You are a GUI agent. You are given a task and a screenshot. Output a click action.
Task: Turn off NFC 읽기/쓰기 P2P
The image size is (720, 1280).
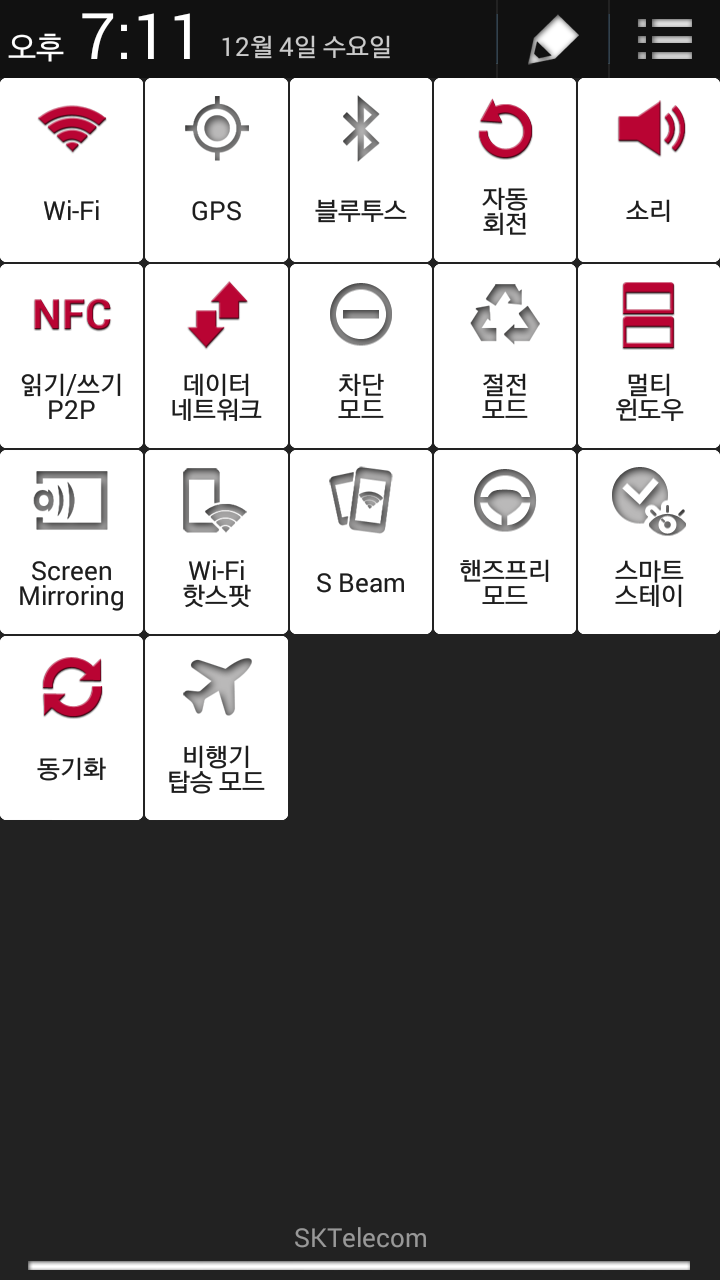point(72,355)
